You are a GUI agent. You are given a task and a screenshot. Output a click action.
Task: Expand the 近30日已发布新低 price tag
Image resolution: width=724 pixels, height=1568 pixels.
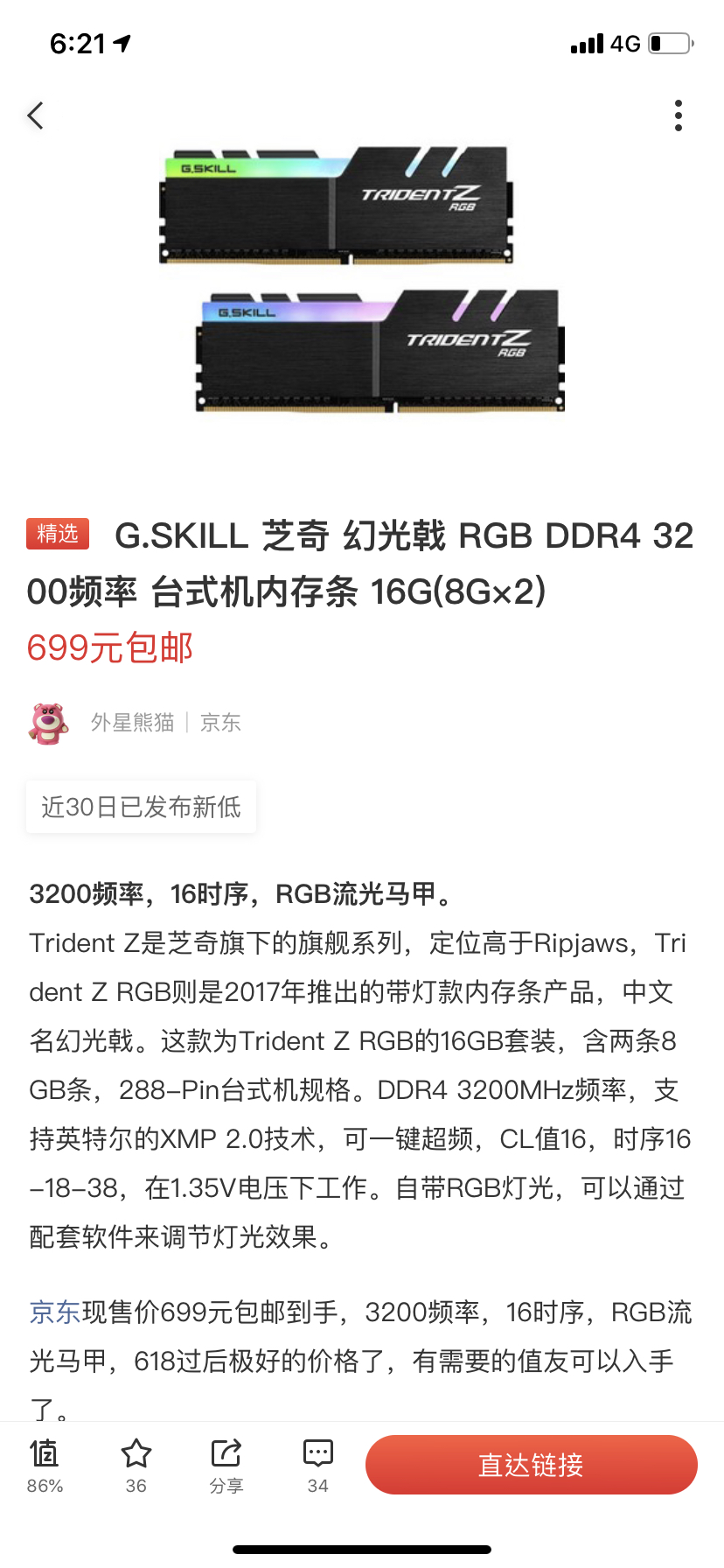[141, 807]
